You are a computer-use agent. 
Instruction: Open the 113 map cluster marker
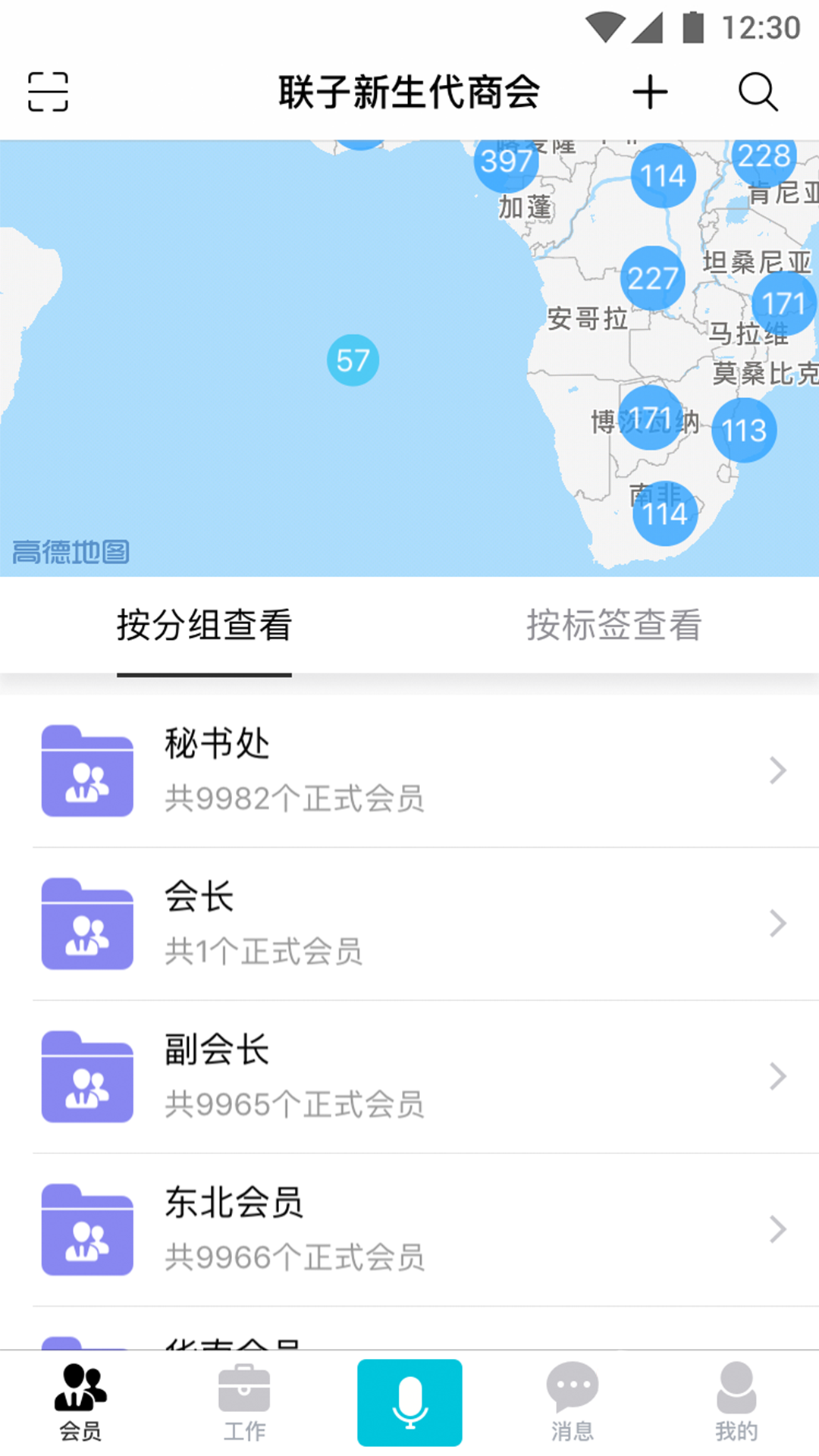point(744,431)
